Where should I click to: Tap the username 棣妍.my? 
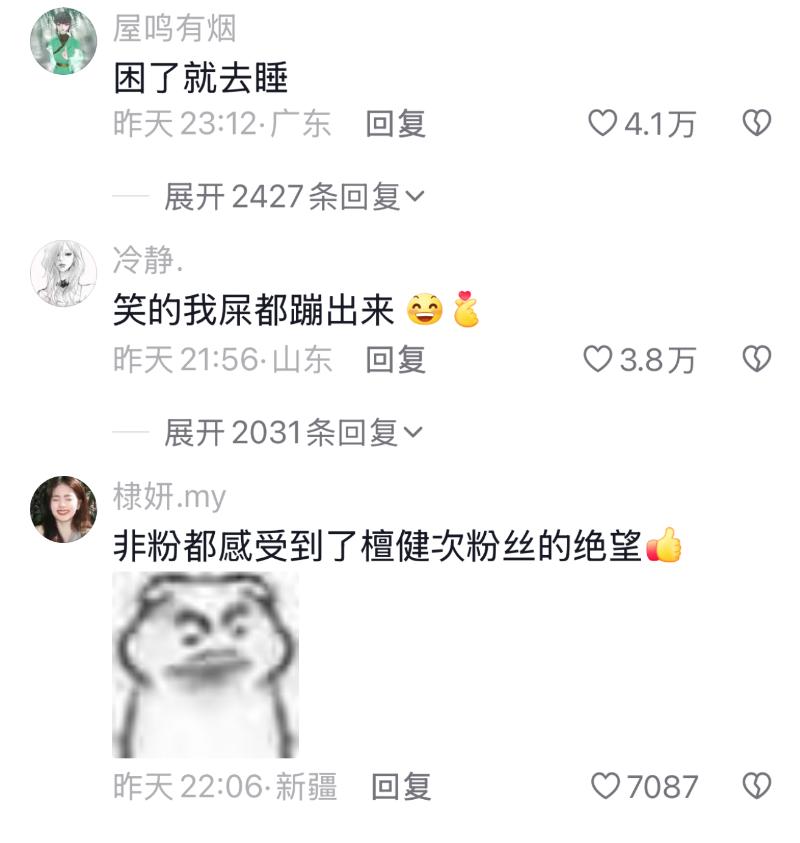tap(169, 496)
